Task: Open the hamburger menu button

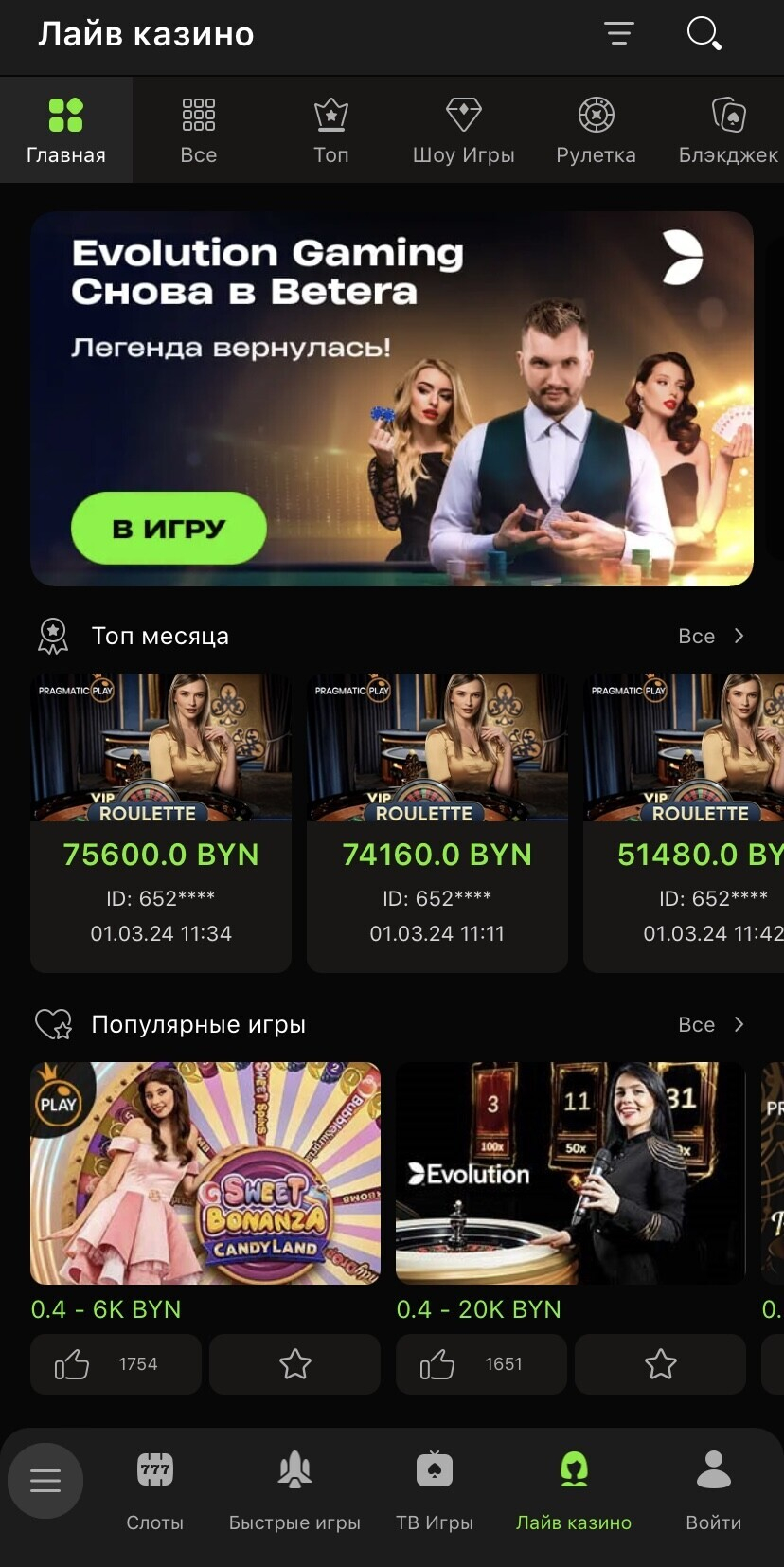Action: (45, 1481)
